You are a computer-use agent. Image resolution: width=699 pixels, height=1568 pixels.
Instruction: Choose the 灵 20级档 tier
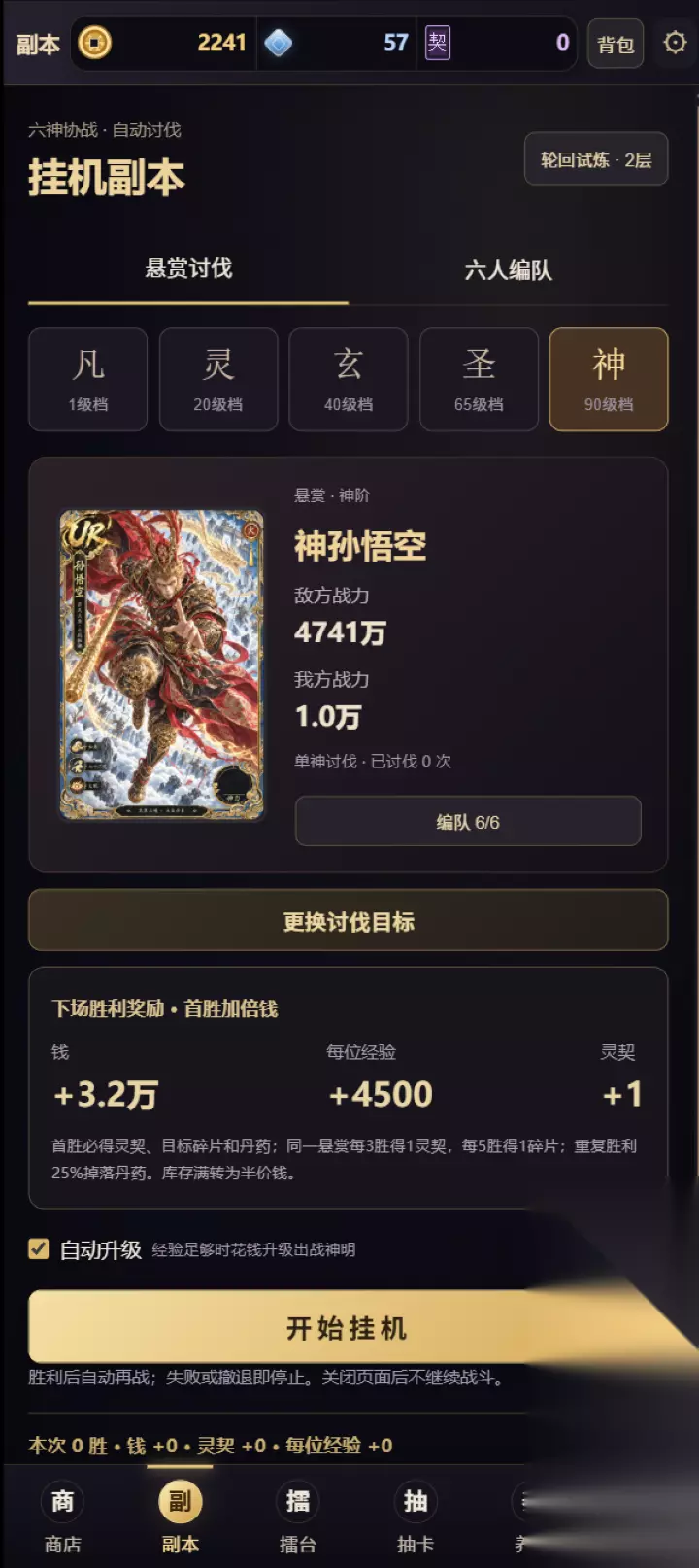(218, 379)
